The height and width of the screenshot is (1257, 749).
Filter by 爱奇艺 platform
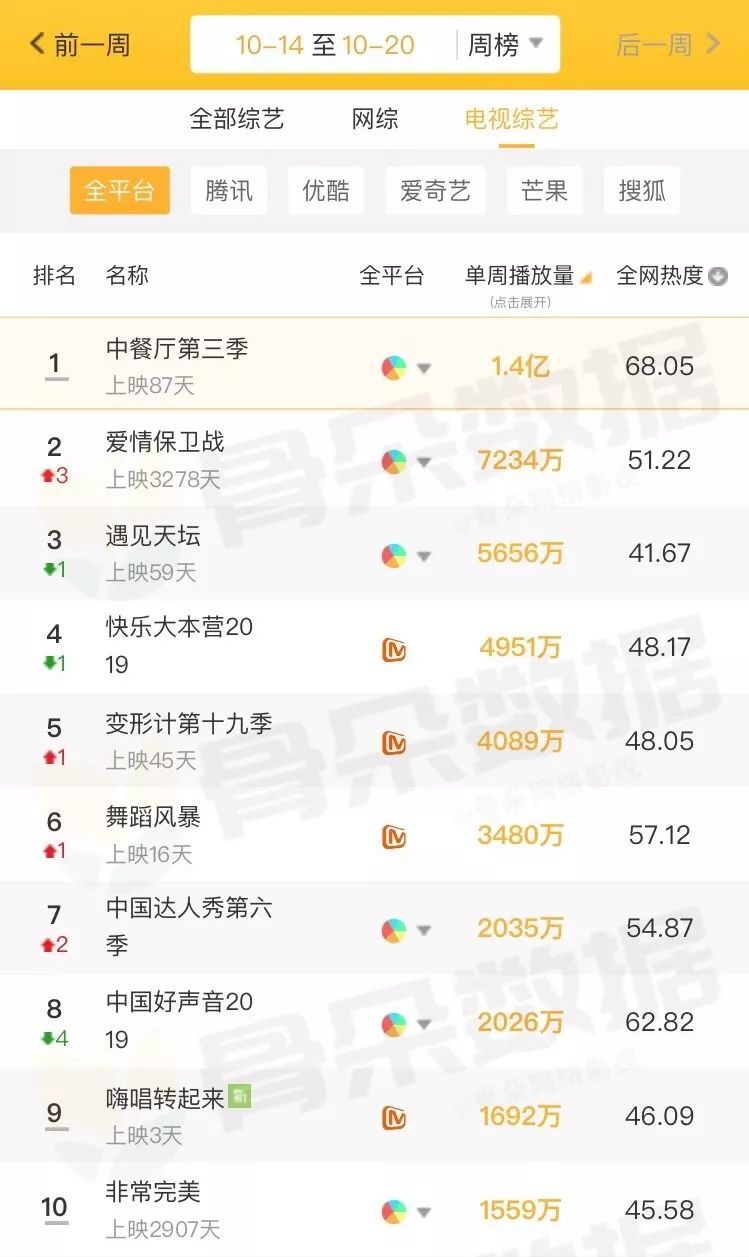435,191
